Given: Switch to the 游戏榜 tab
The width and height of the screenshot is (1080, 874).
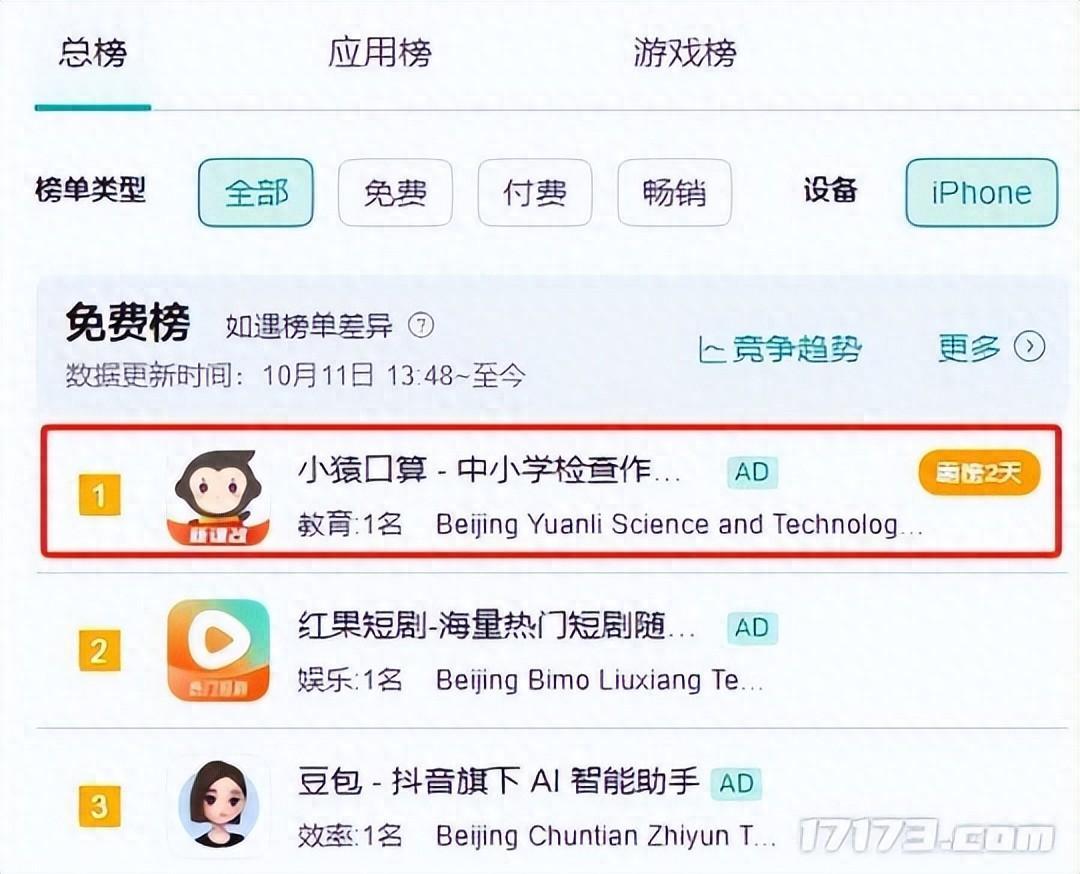Looking at the screenshot, I should 684,53.
